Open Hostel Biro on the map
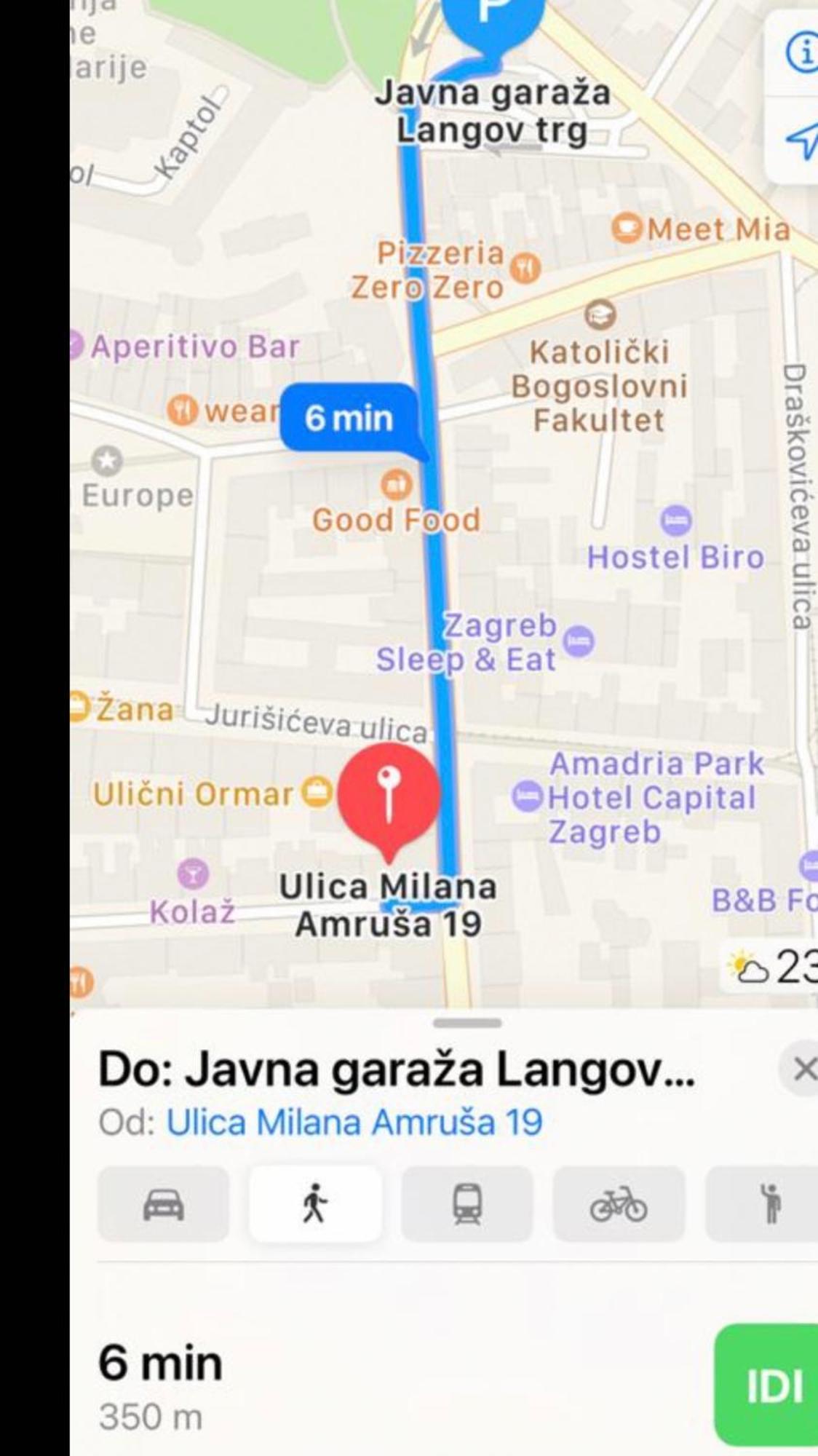Image resolution: width=818 pixels, height=1456 pixels. point(676,521)
